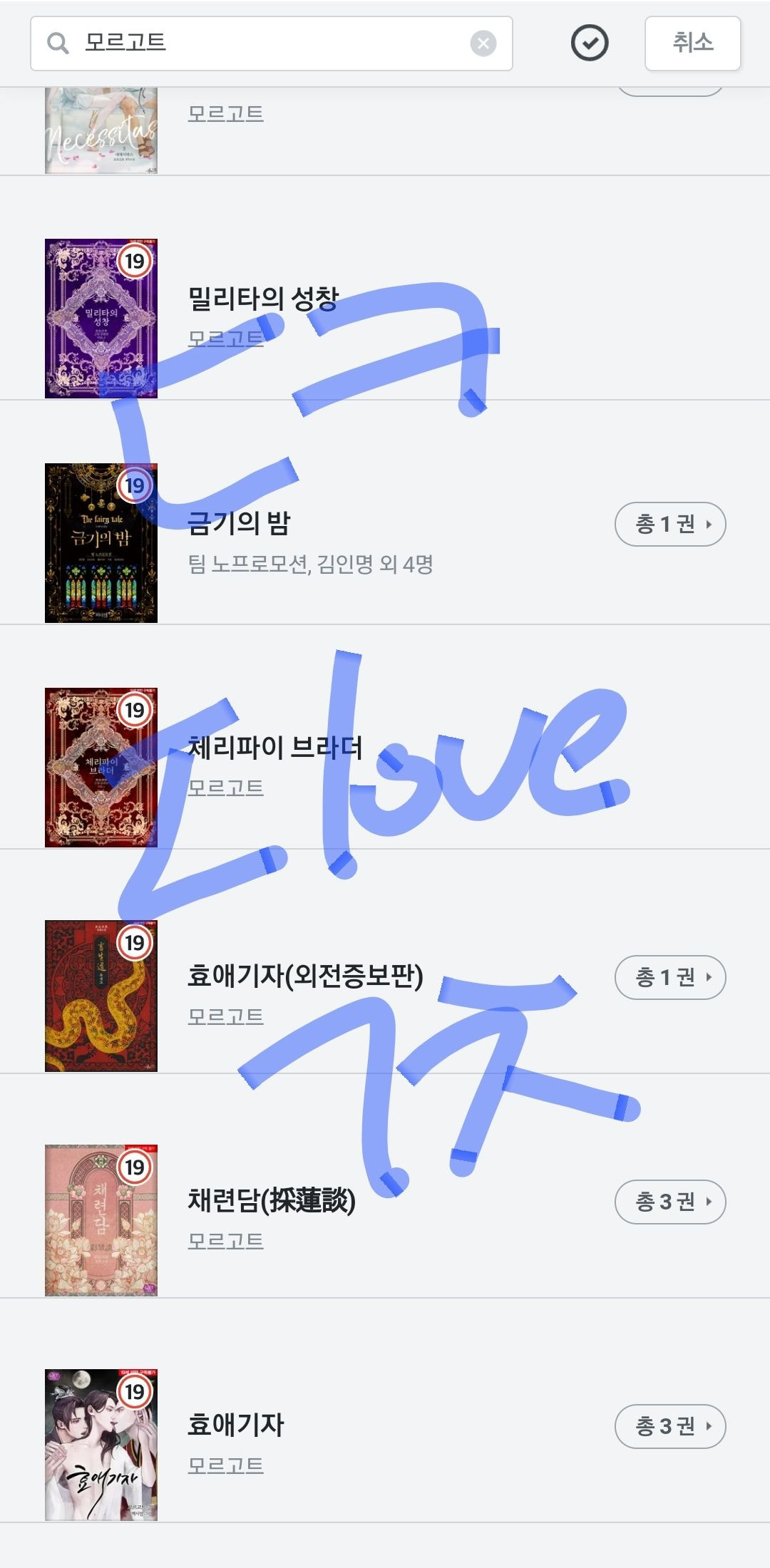Viewport: 770px width, 1568px height.
Task: Show the 총 1권 volume list for 효애기자(외전증보판)
Action: tap(669, 977)
